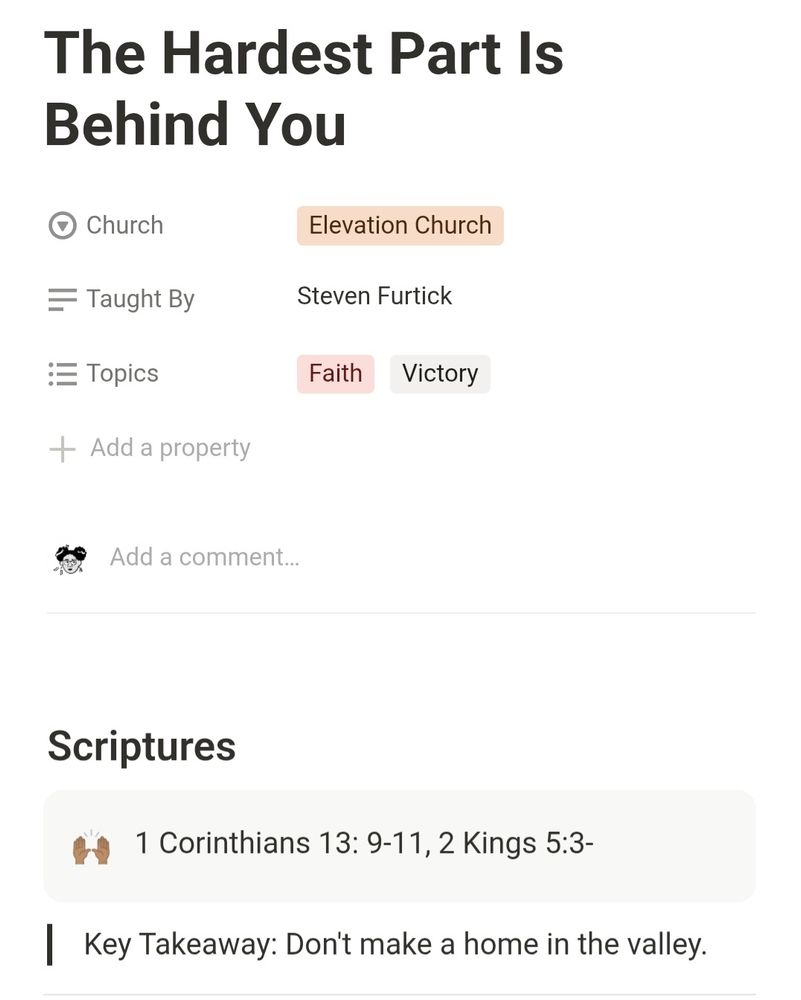Screen dimensions: 801x1000
Task: Click the plus icon beside Add a property
Action: tap(61, 447)
